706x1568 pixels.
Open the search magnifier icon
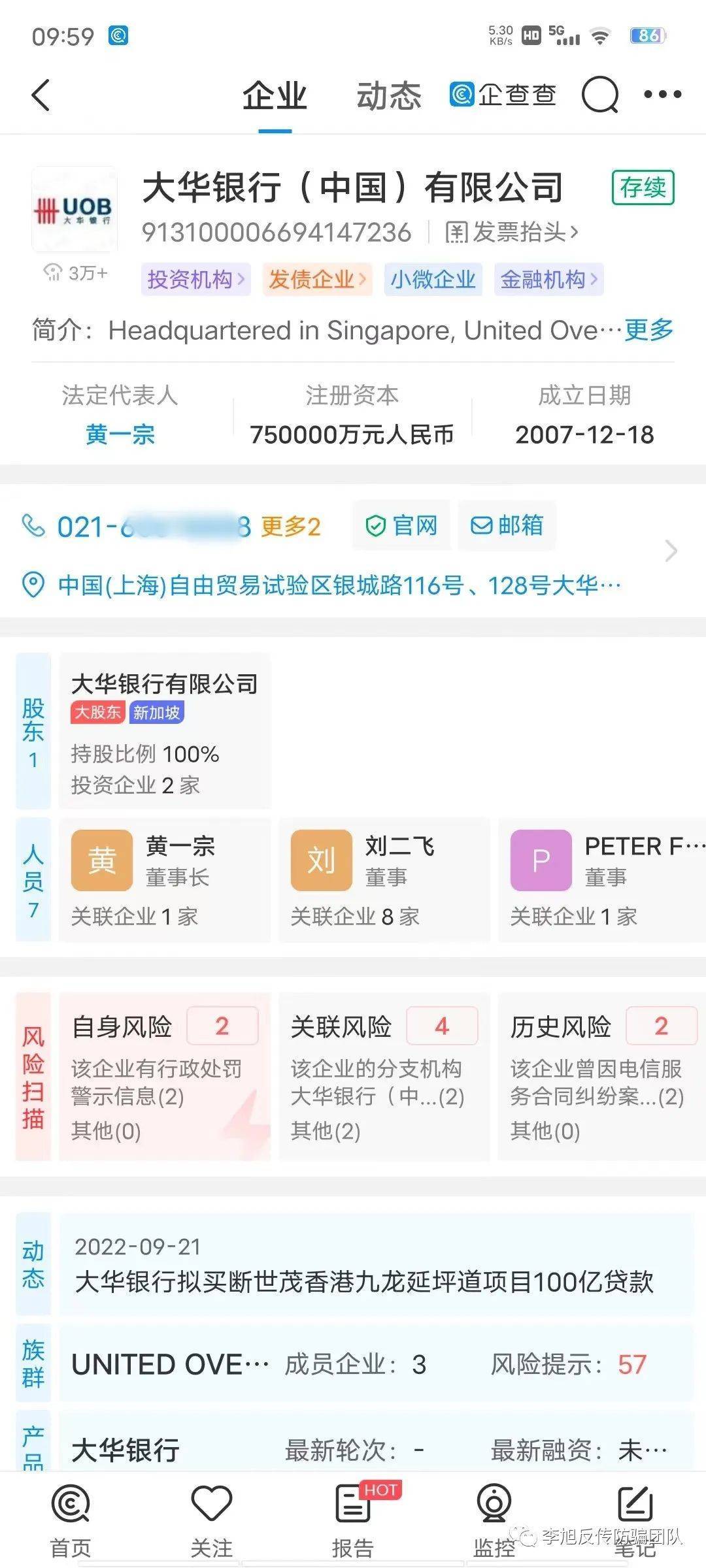pos(599,95)
